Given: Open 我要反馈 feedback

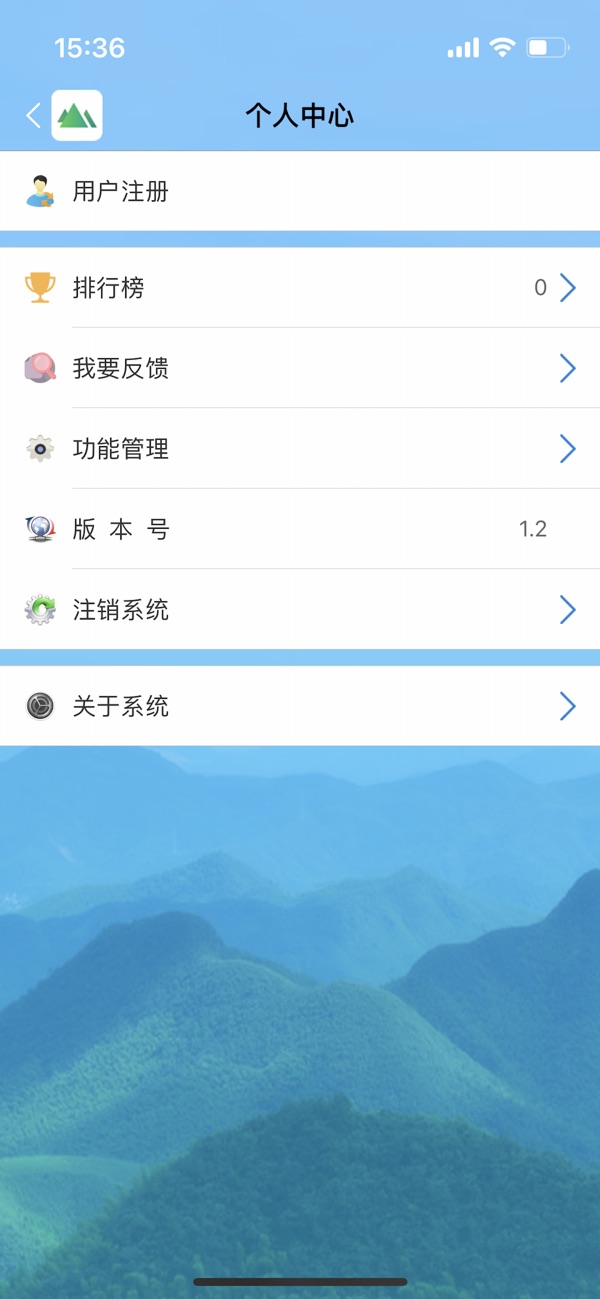Looking at the screenshot, I should (x=300, y=368).
